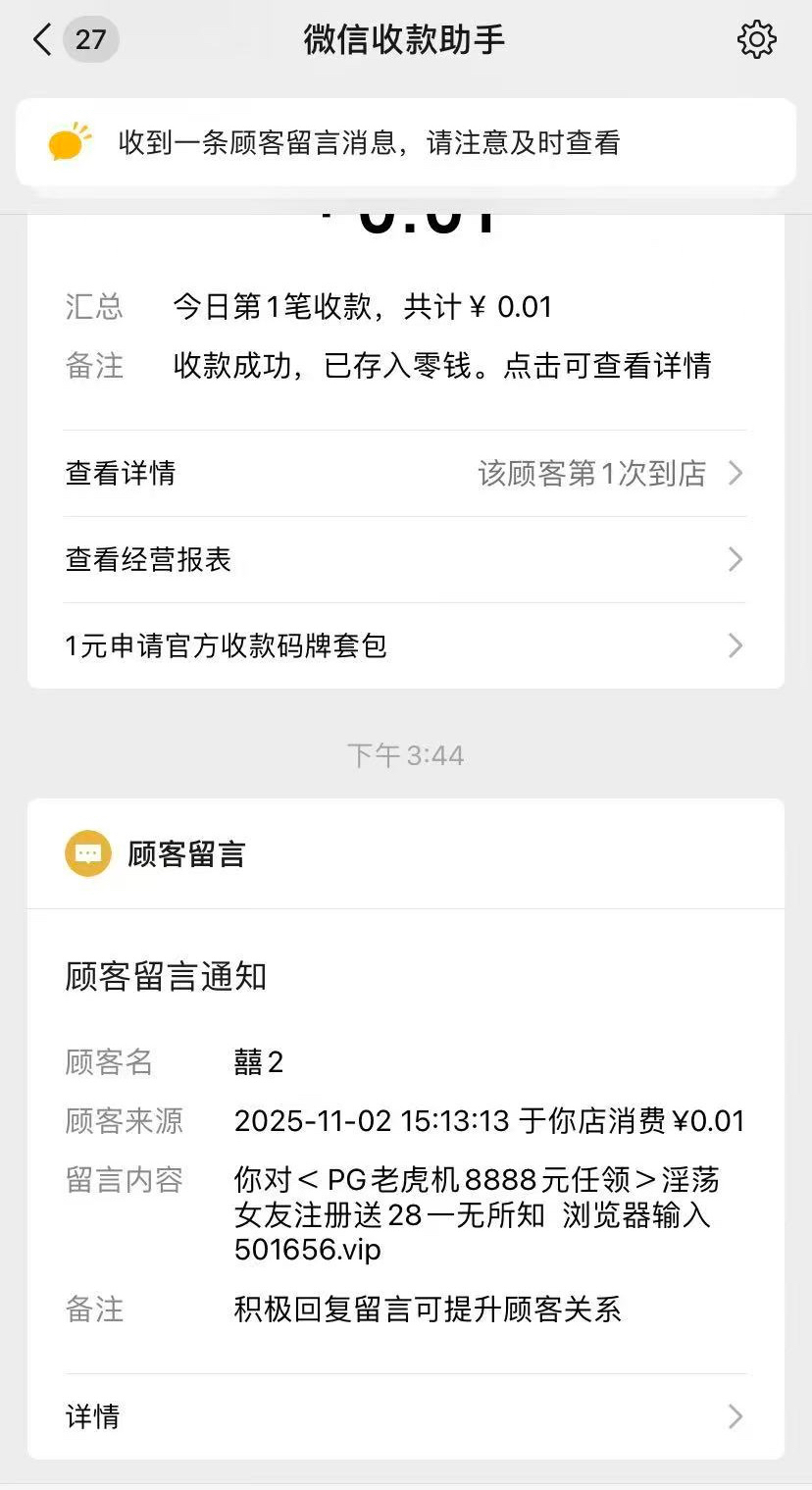Tap 1元申请官方收款码牌套包
The width and height of the screenshot is (812, 1490).
[x=405, y=646]
